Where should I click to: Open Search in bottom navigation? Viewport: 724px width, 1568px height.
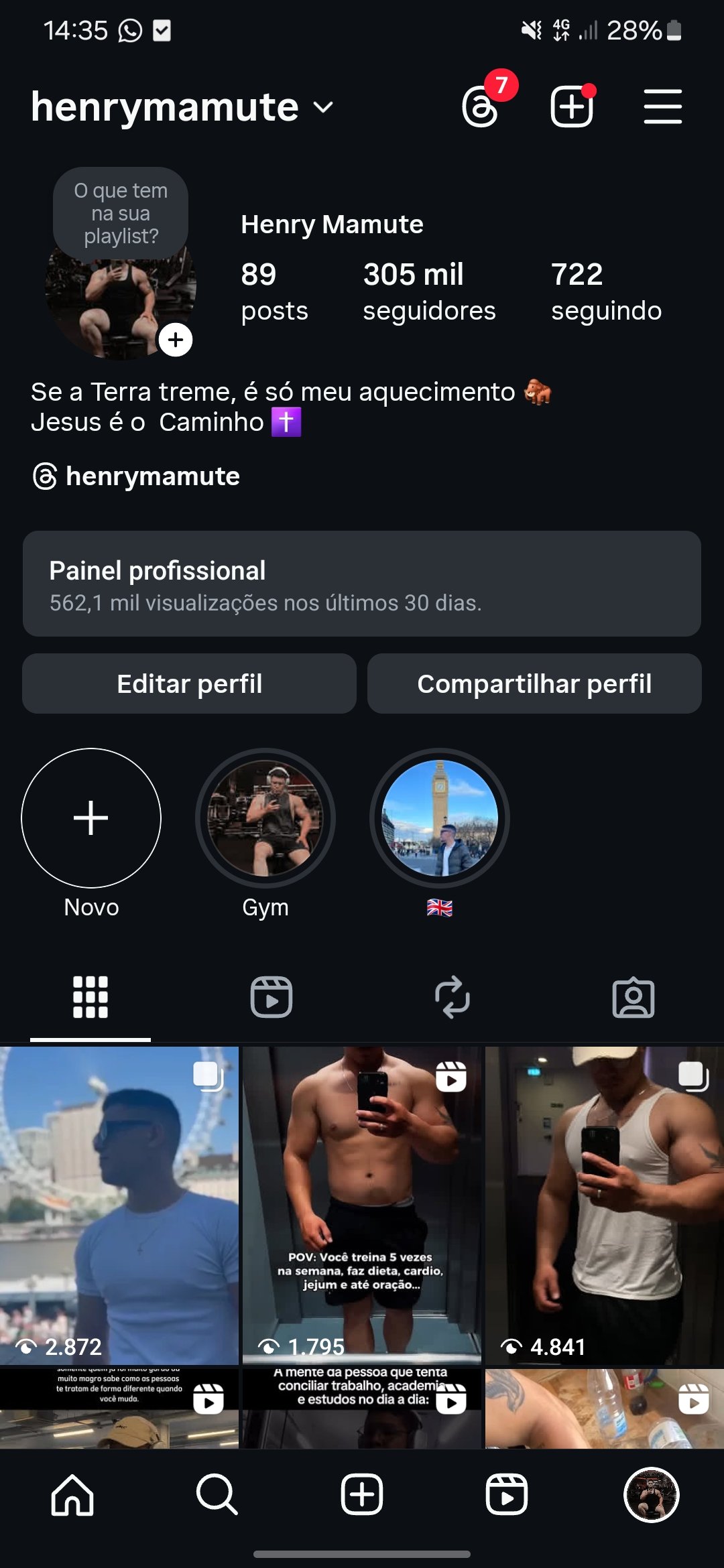pyautogui.click(x=217, y=1495)
